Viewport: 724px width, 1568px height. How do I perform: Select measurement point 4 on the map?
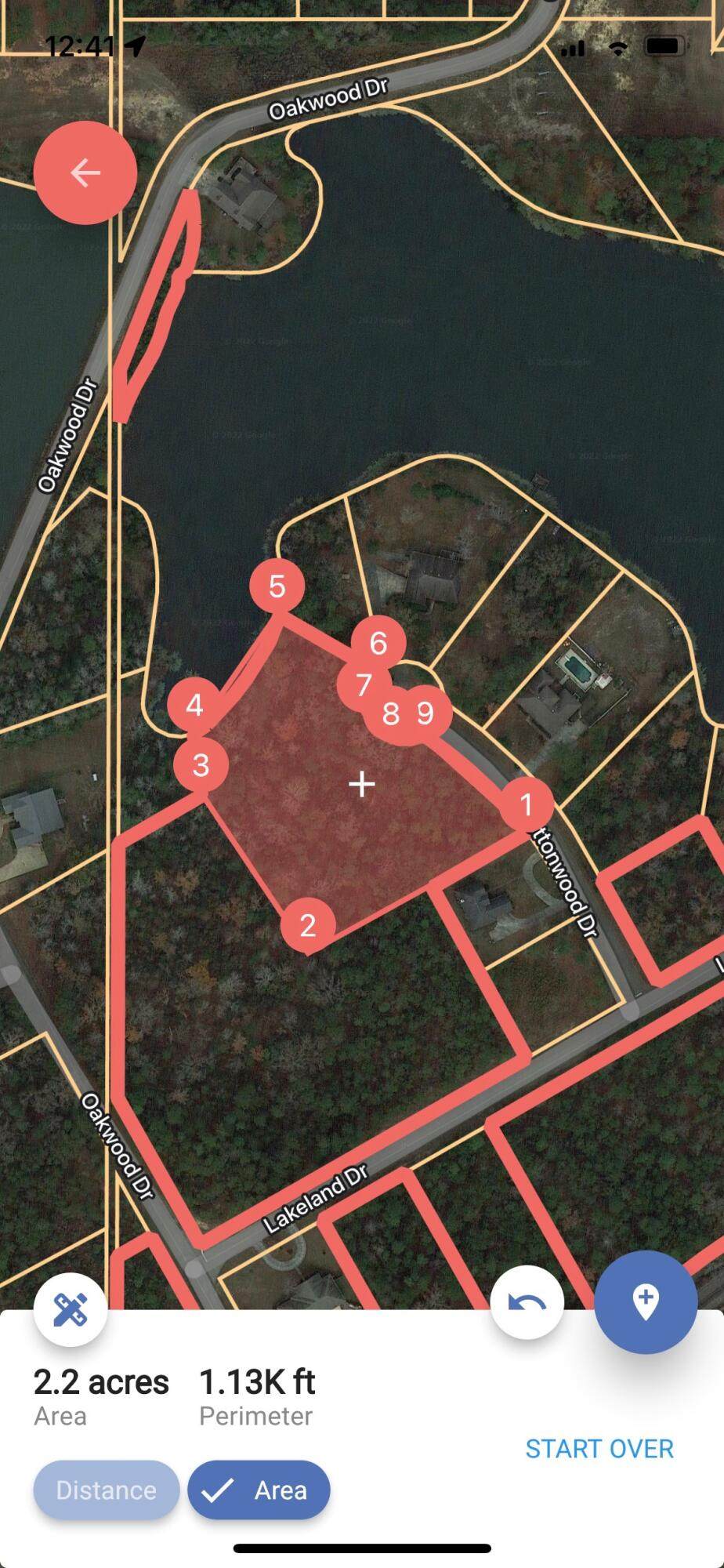(x=194, y=705)
